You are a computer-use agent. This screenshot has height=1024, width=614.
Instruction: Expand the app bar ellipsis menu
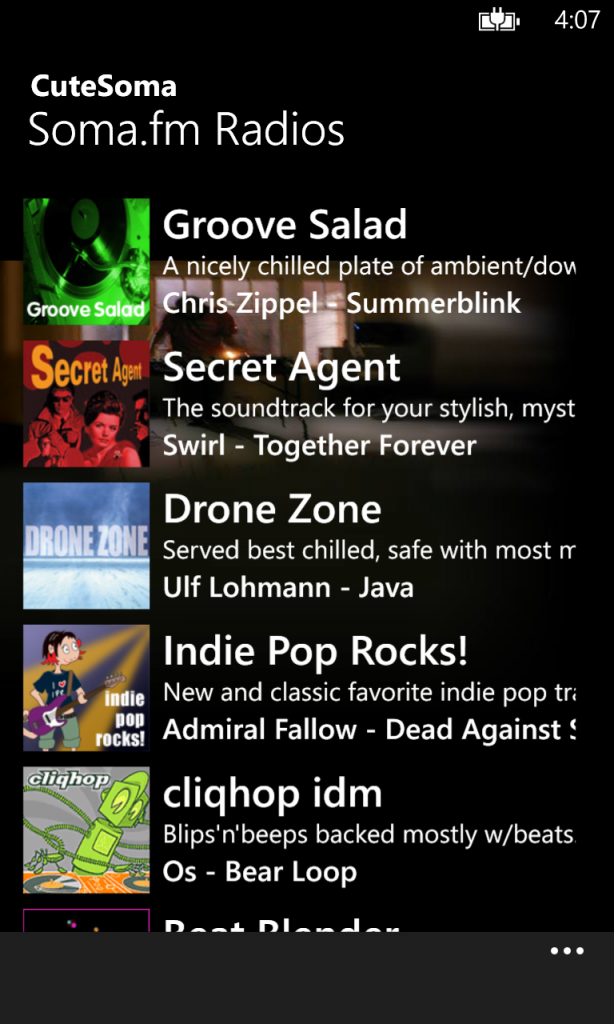[x=567, y=951]
